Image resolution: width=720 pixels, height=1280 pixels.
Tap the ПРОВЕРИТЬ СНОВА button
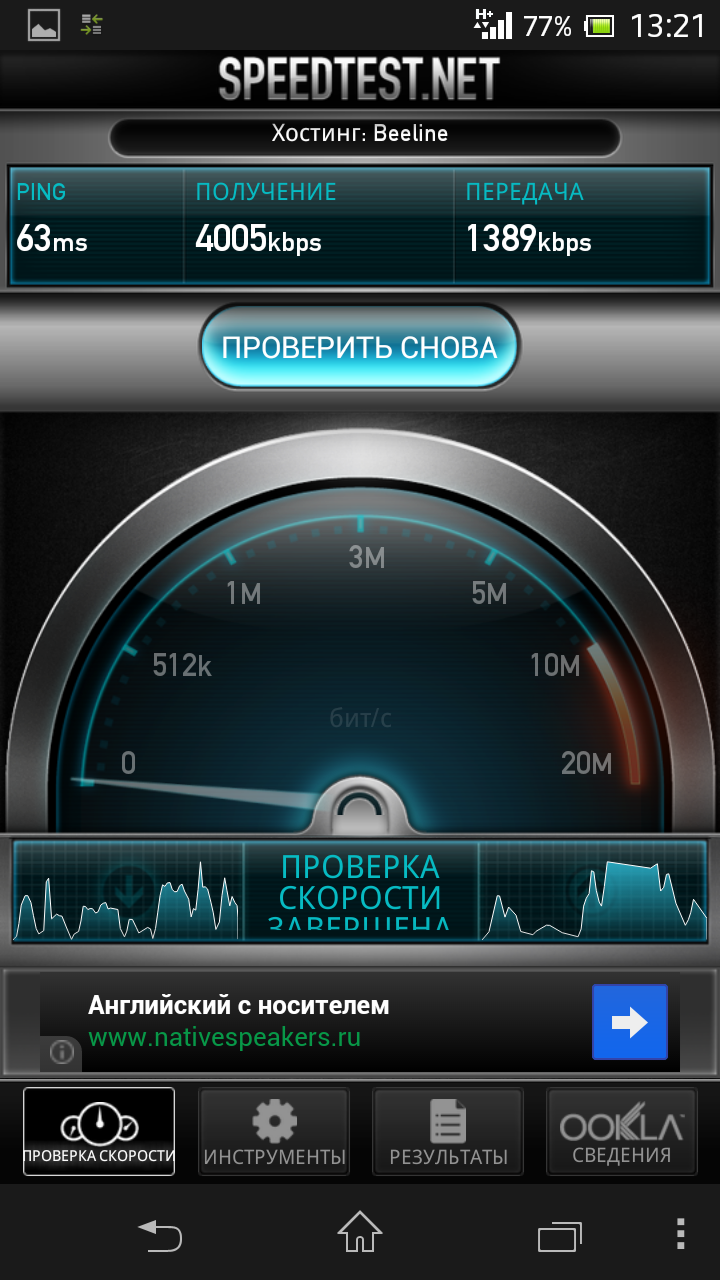coord(359,347)
